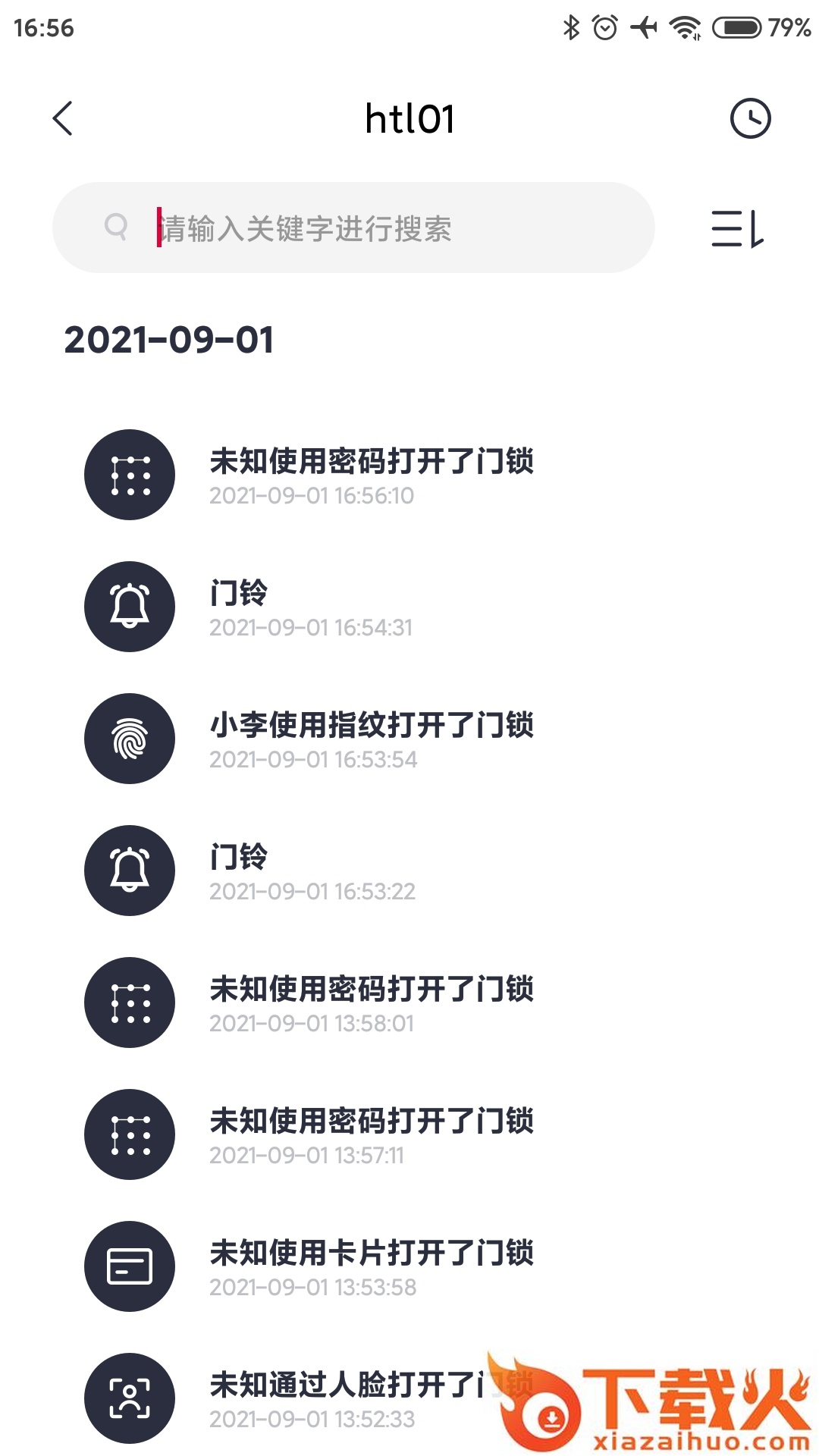Screen dimensions: 819x1456
Task: Open the card unlock record at 13:53:58
Action: [372, 1267]
